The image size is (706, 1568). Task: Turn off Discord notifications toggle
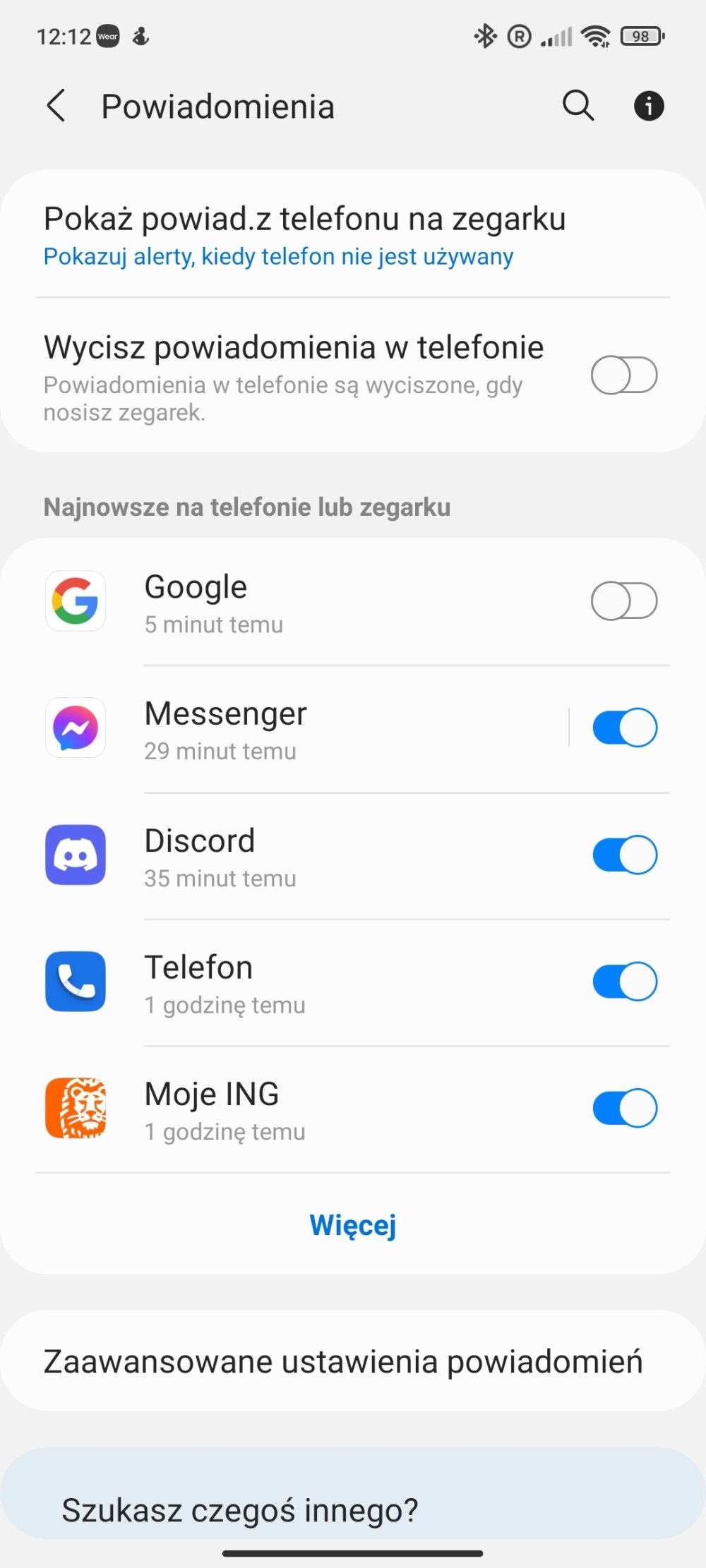click(x=624, y=855)
